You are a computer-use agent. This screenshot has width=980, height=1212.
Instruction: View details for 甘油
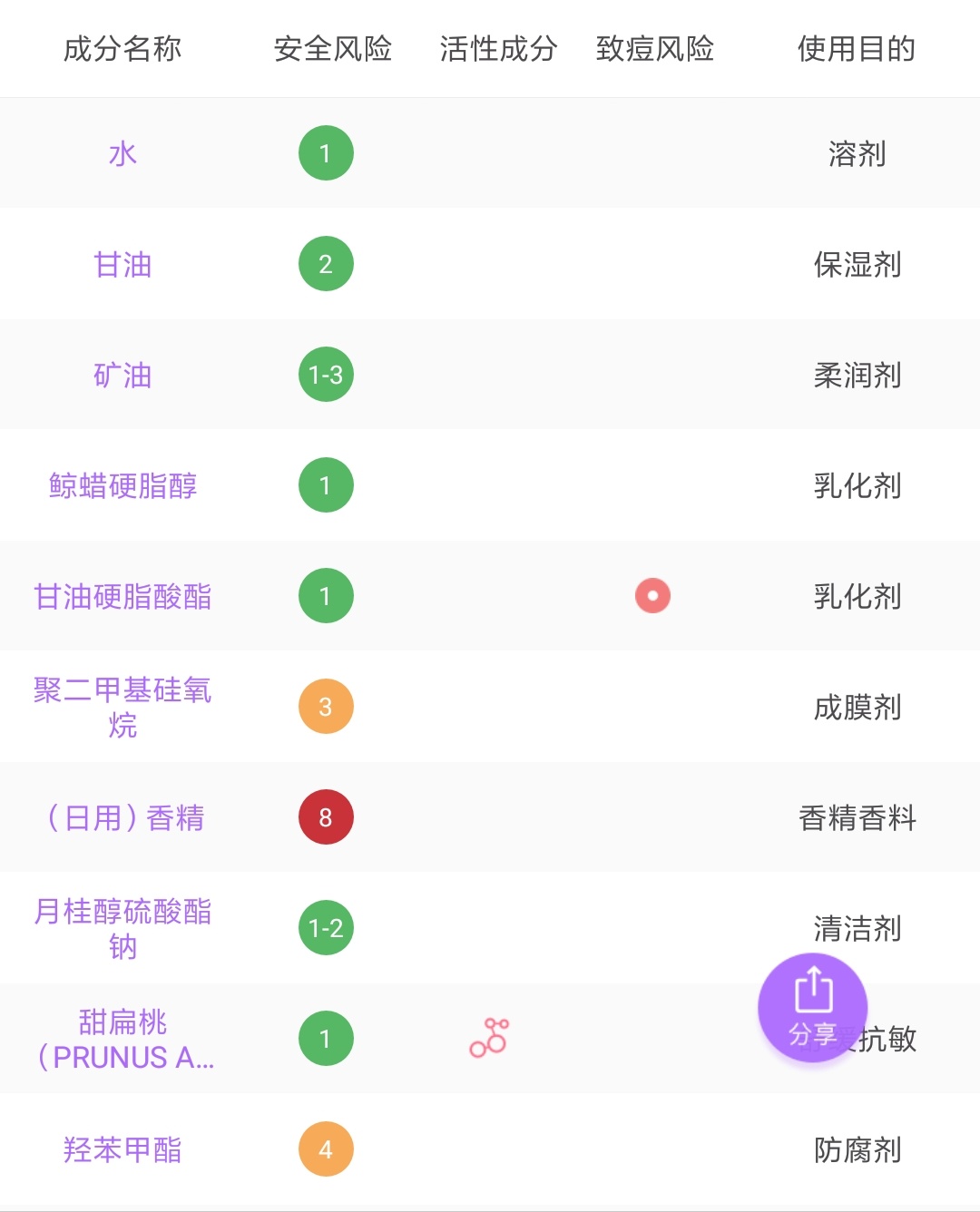(x=121, y=264)
